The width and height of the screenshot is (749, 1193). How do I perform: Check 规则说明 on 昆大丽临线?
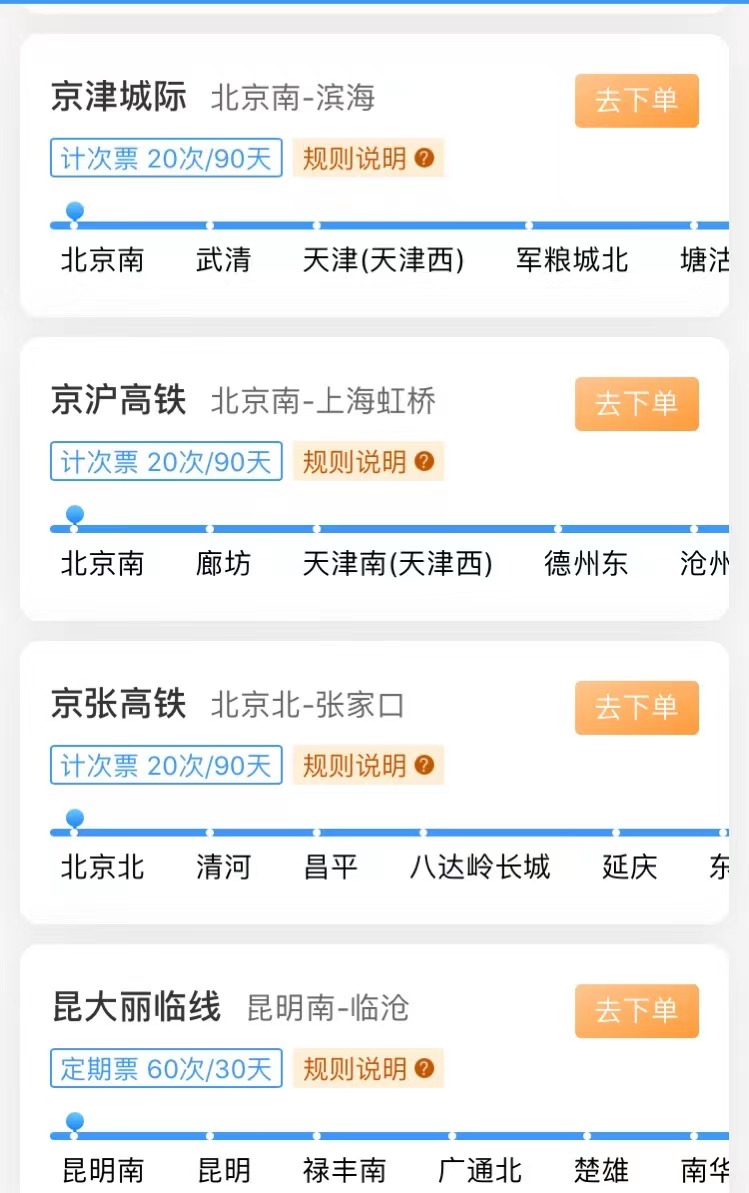(368, 1069)
